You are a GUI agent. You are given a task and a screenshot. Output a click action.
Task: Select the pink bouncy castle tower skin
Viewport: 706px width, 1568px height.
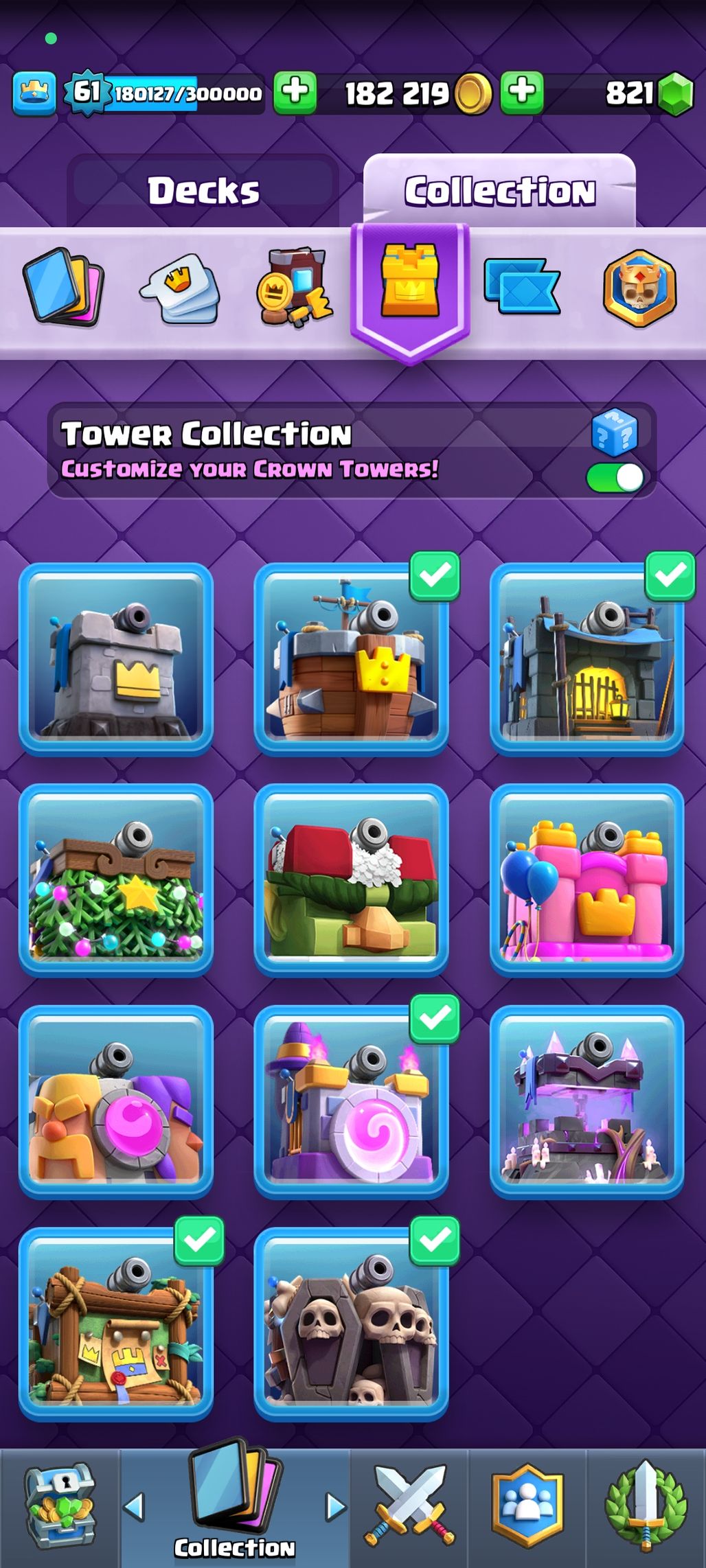click(x=587, y=880)
